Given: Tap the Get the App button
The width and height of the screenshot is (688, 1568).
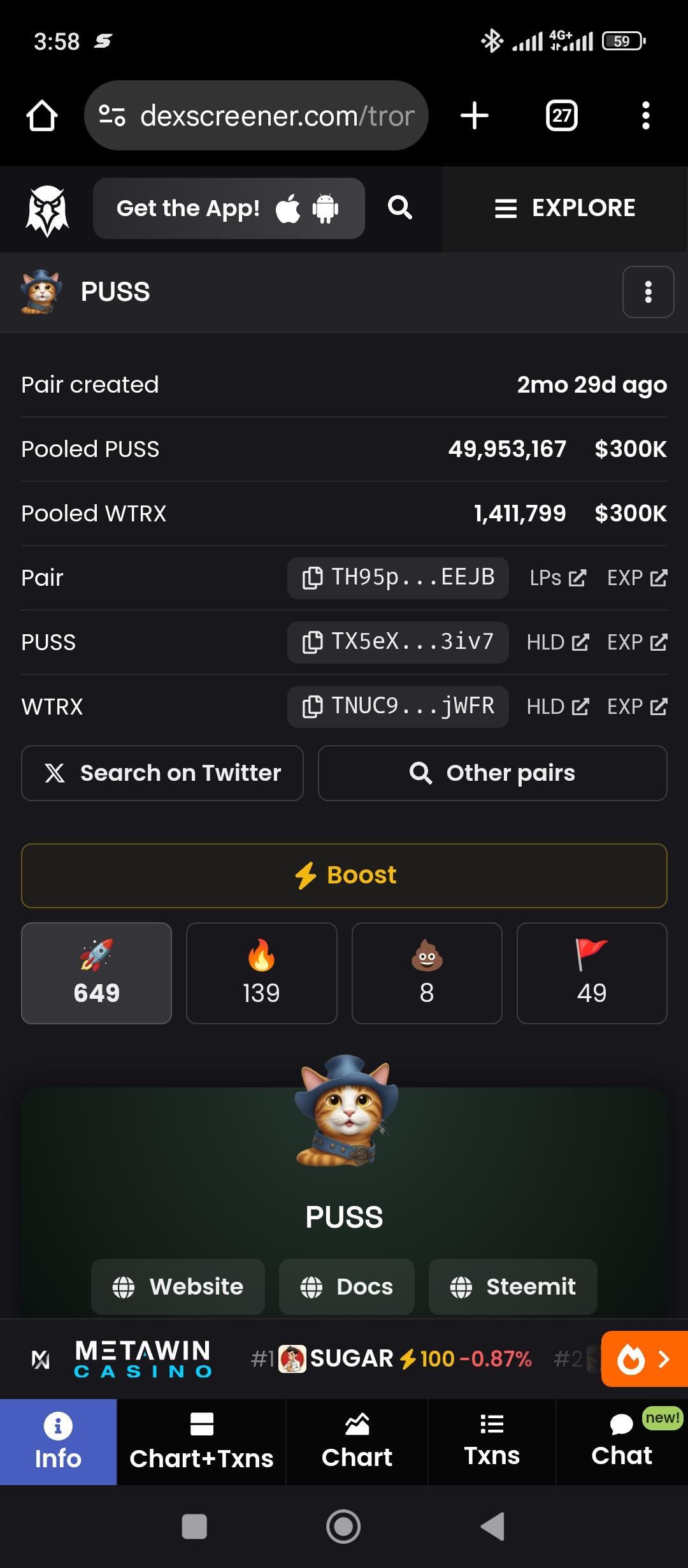Looking at the screenshot, I should pyautogui.click(x=229, y=208).
